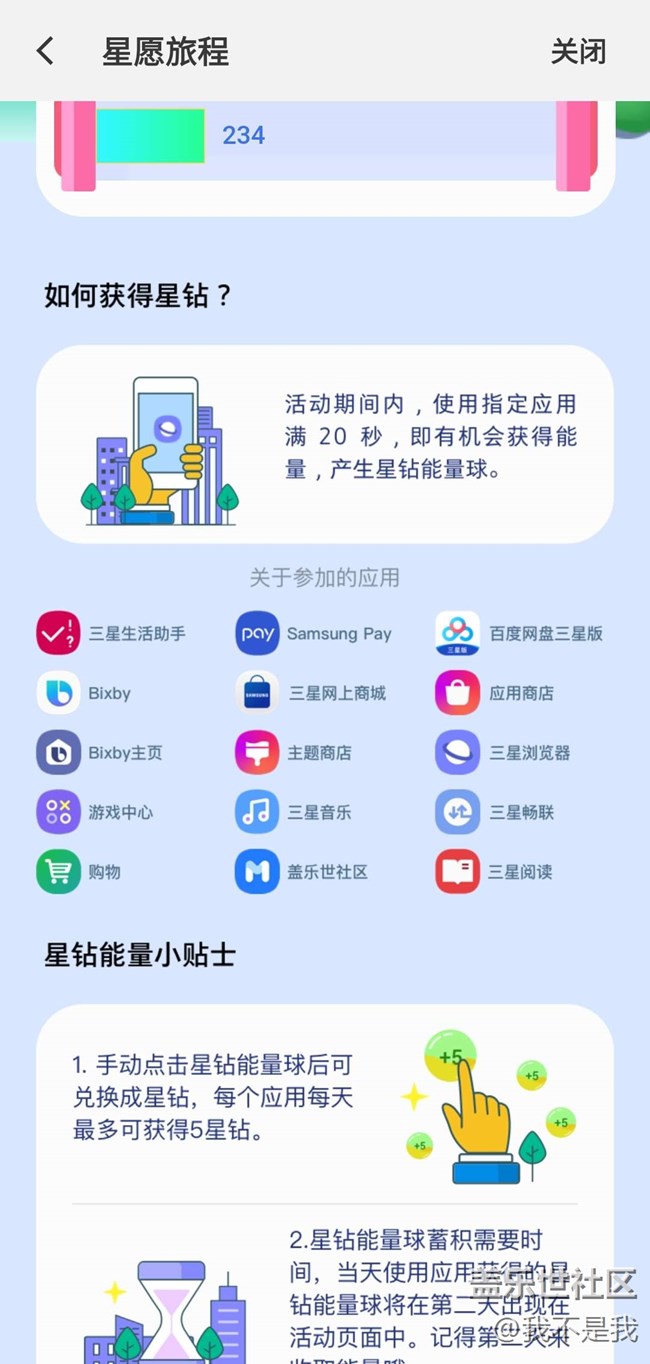Launch Samsung Pay from the app list
650x1364 pixels.
314,633
